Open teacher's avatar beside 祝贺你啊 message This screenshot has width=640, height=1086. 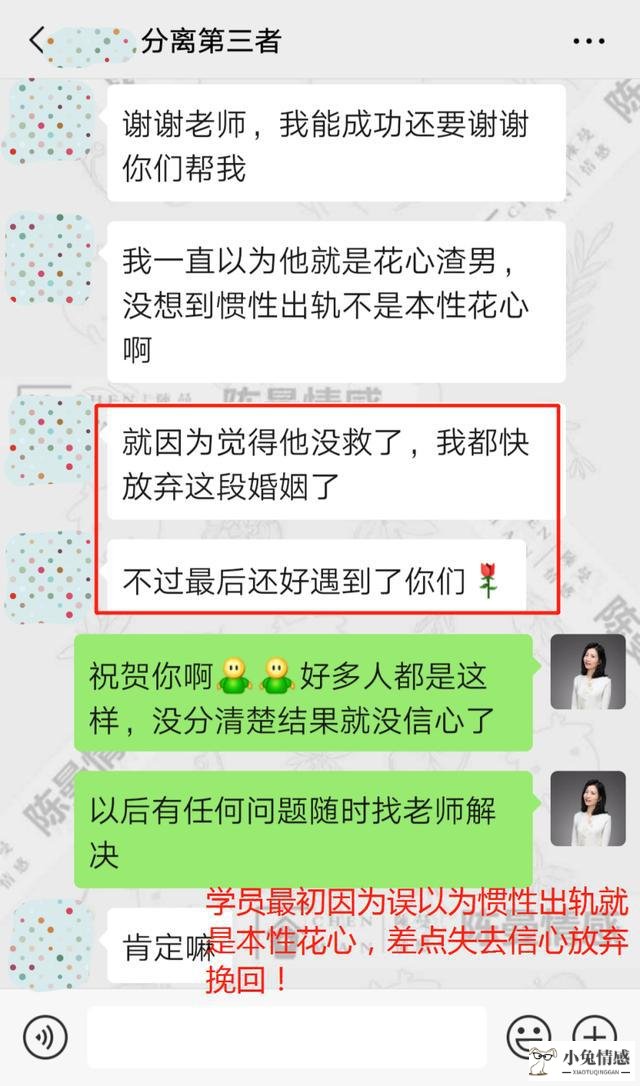pyautogui.click(x=588, y=672)
